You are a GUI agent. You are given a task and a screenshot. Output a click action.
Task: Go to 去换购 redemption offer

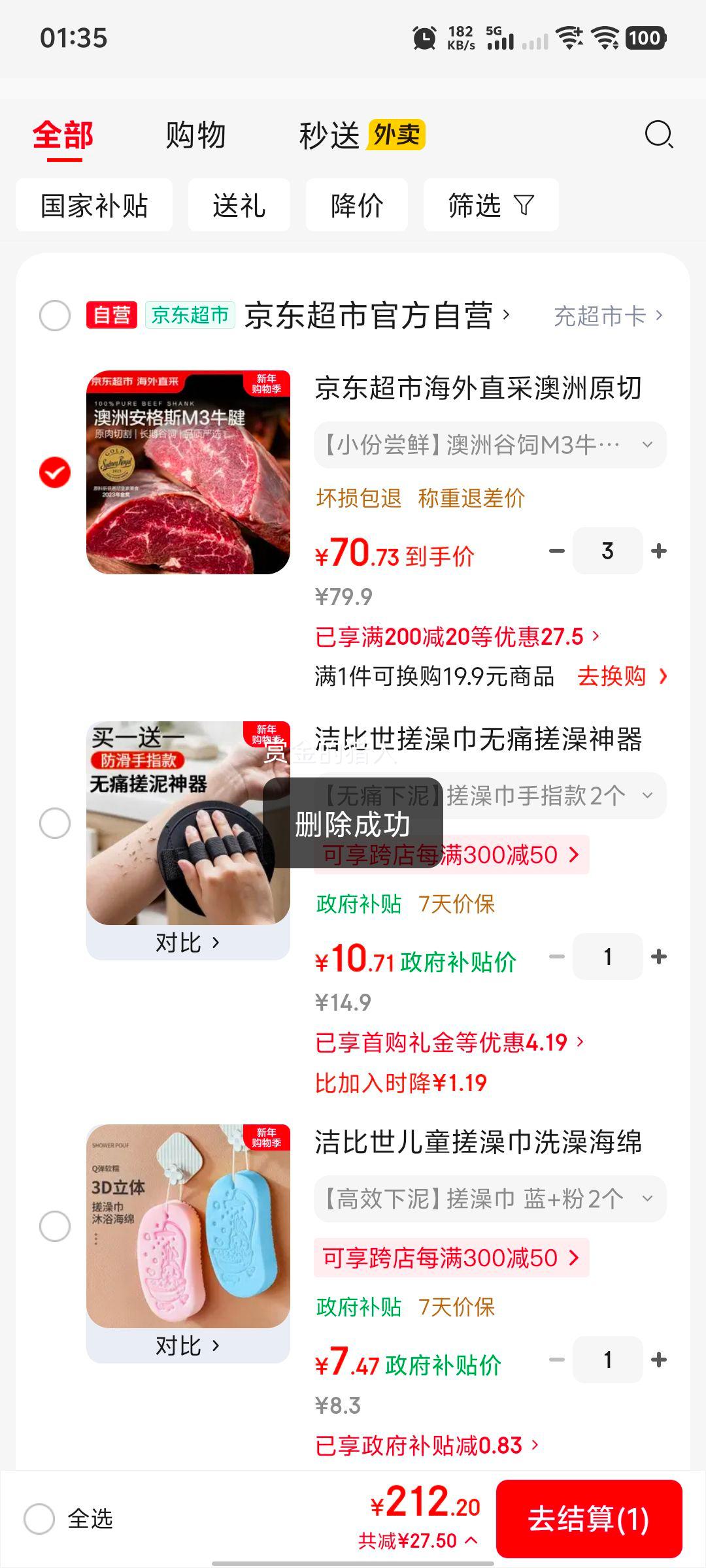click(622, 676)
